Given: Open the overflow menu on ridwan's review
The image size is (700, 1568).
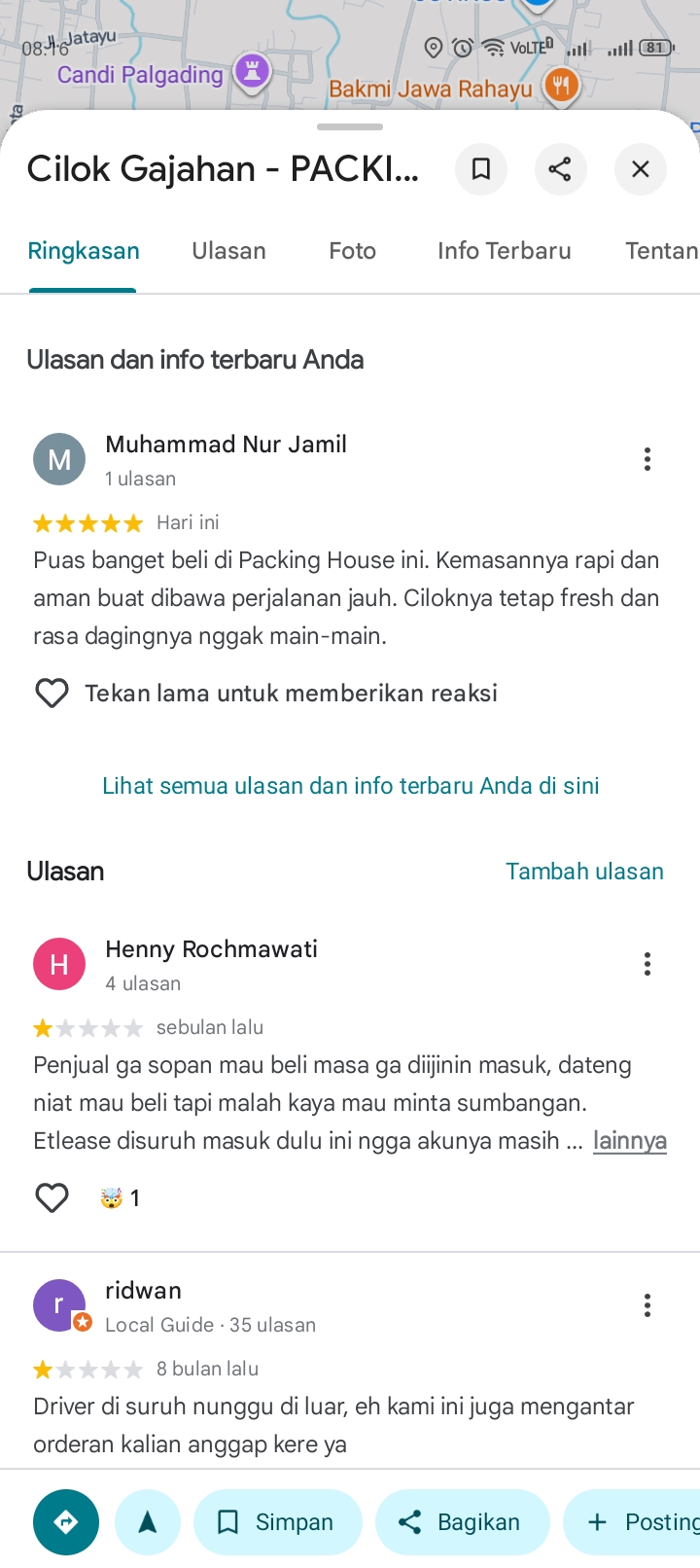Looking at the screenshot, I should pos(647,1305).
